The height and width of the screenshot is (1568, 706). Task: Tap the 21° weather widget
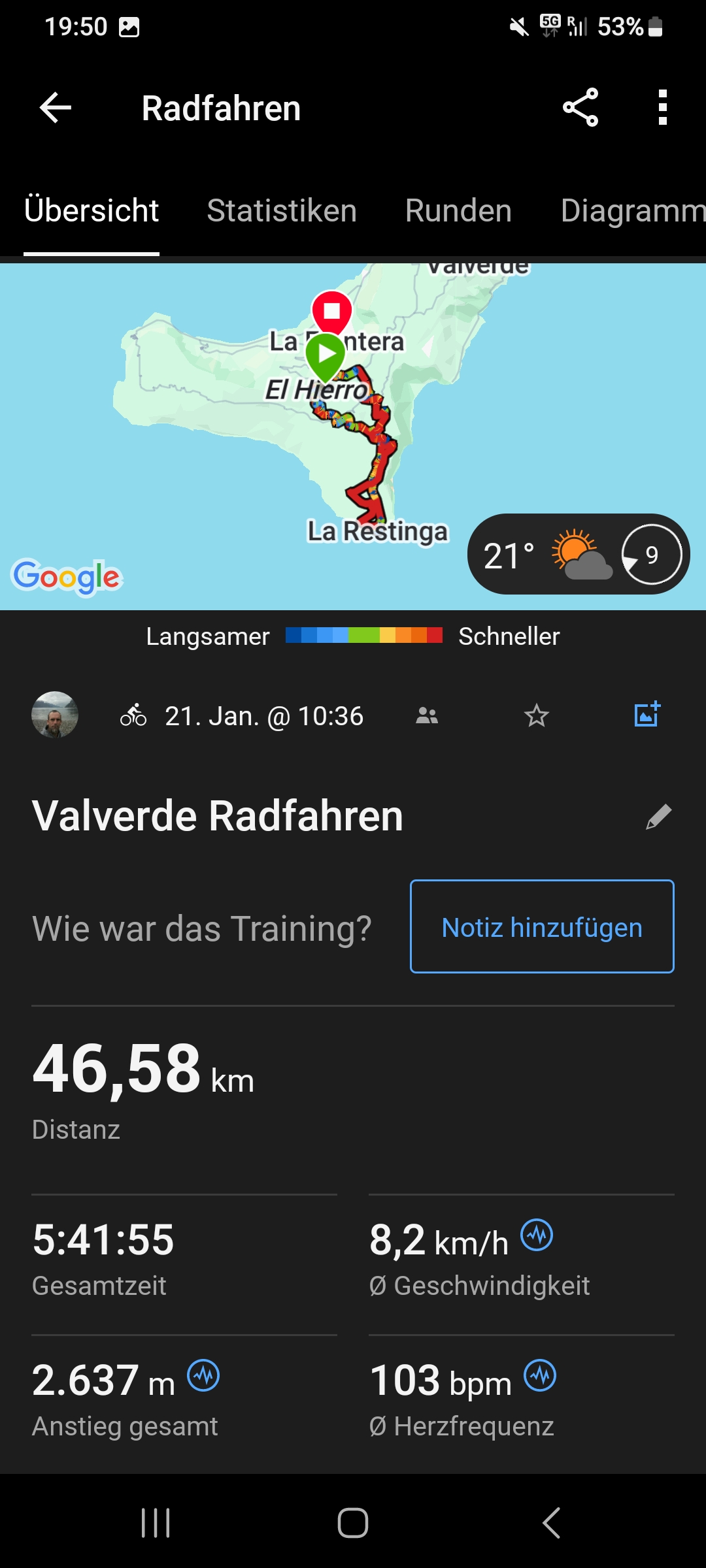(x=579, y=554)
